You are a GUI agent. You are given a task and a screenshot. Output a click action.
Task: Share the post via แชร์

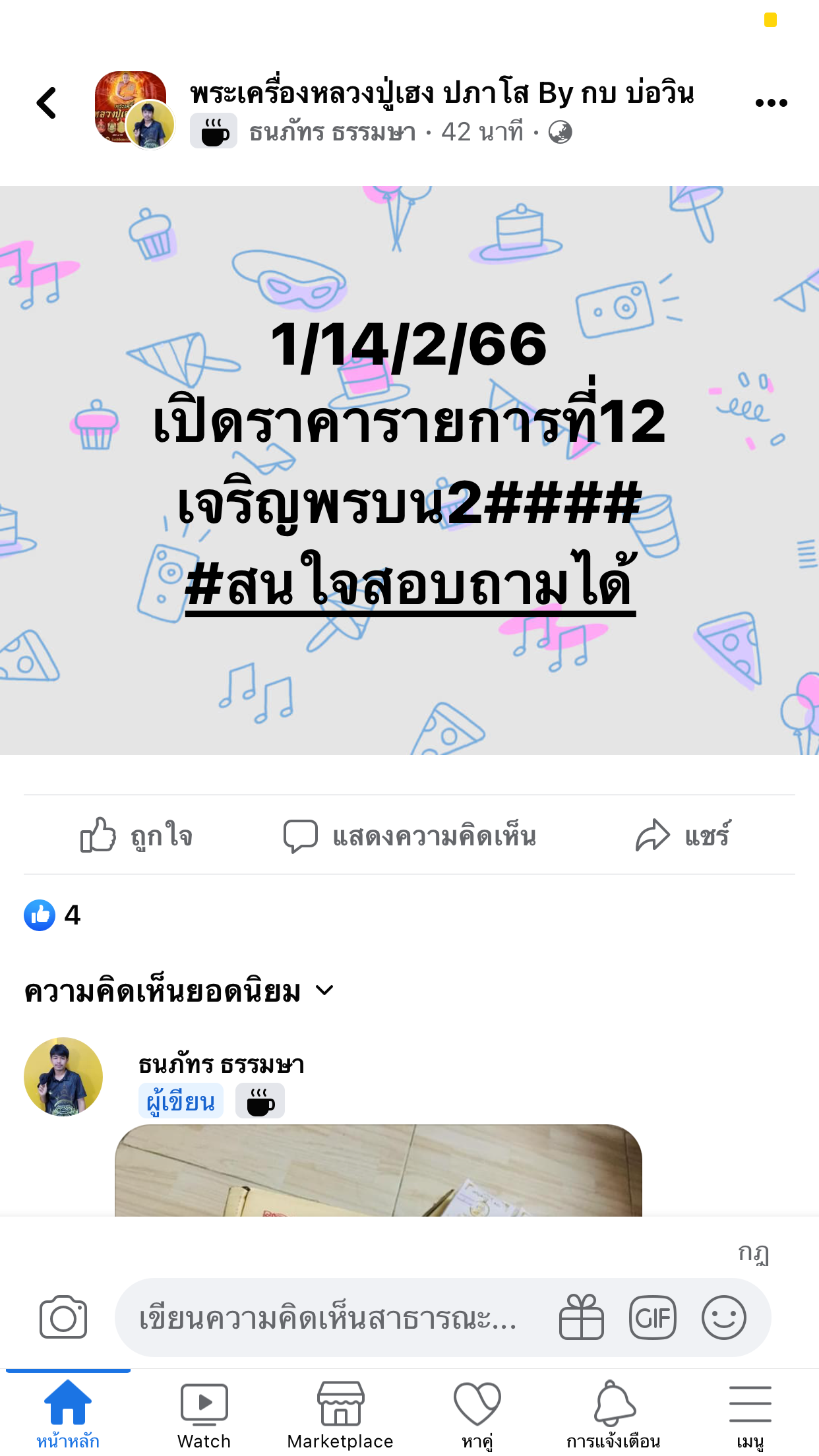pyautogui.click(x=682, y=835)
